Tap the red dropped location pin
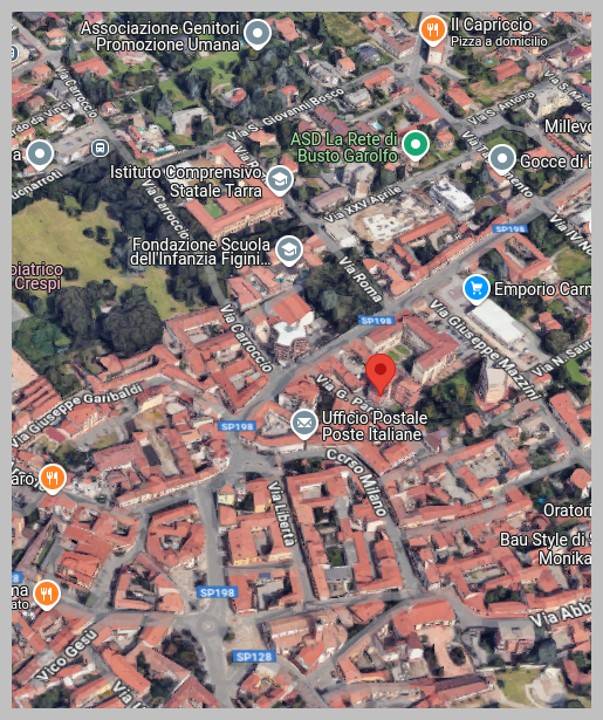This screenshot has width=603, height=720. tap(379, 372)
